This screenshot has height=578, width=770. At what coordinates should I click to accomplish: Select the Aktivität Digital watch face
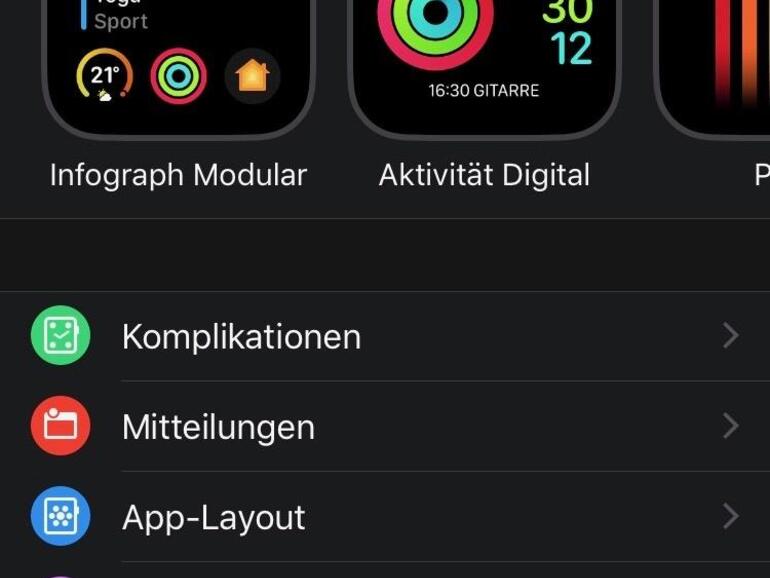484,70
